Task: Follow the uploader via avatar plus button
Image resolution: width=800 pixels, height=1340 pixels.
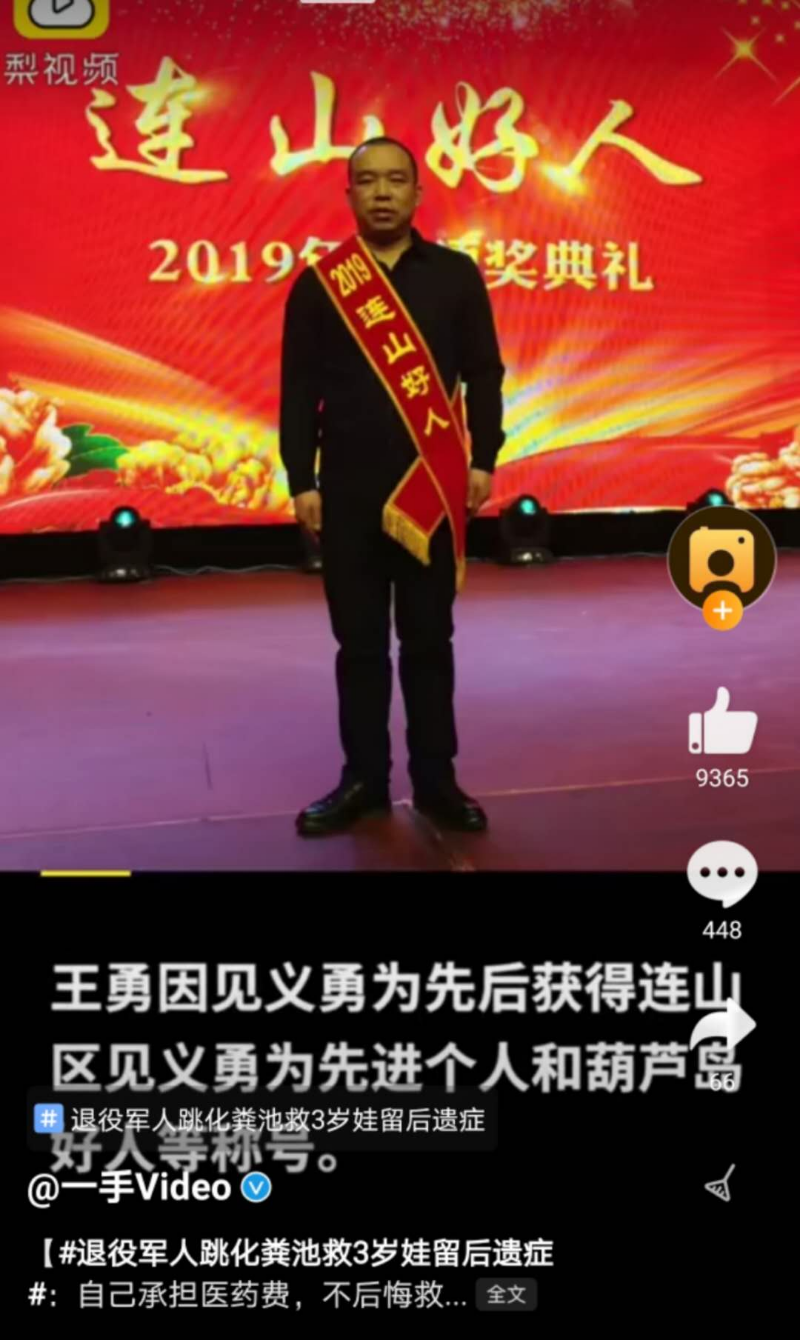Action: (x=722, y=609)
